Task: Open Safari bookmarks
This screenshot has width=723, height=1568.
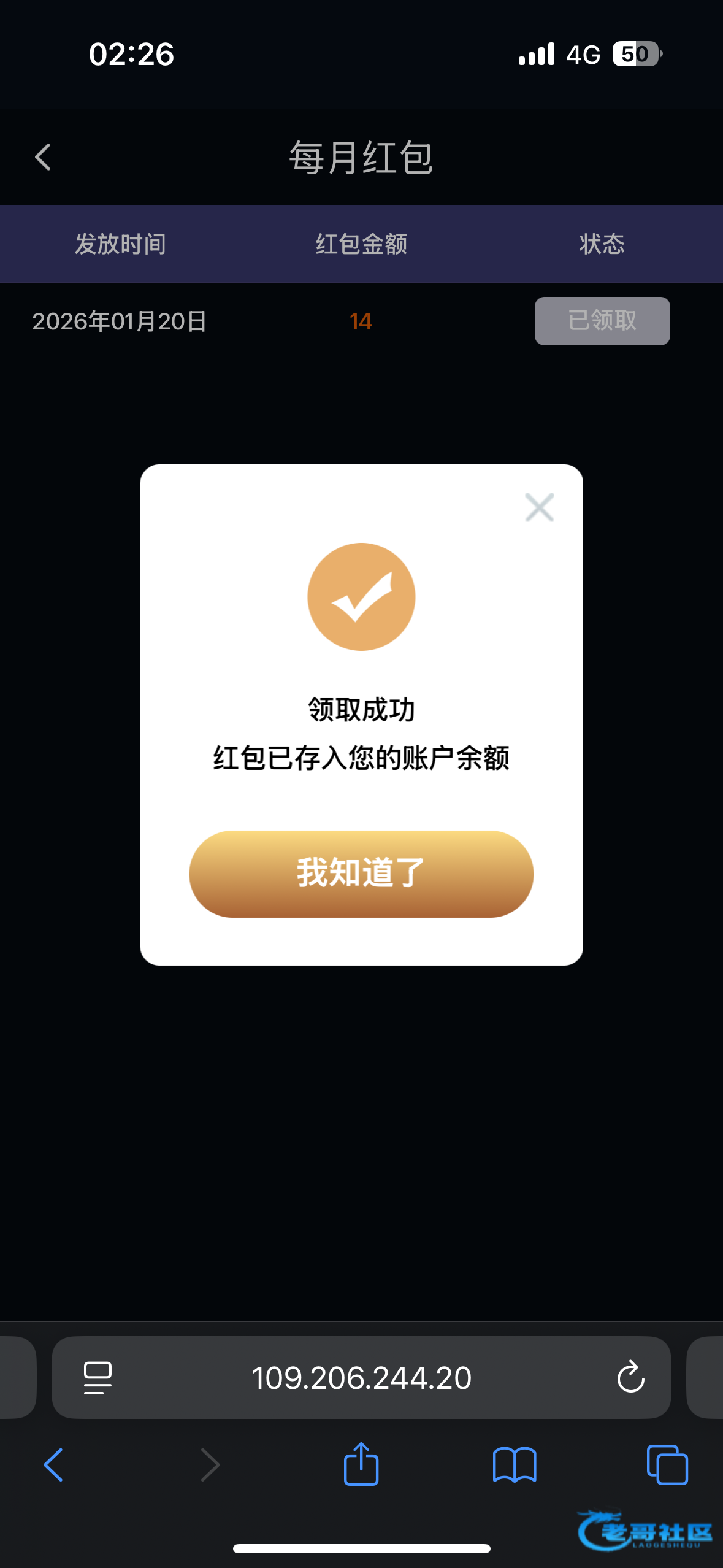Action: click(x=515, y=1465)
